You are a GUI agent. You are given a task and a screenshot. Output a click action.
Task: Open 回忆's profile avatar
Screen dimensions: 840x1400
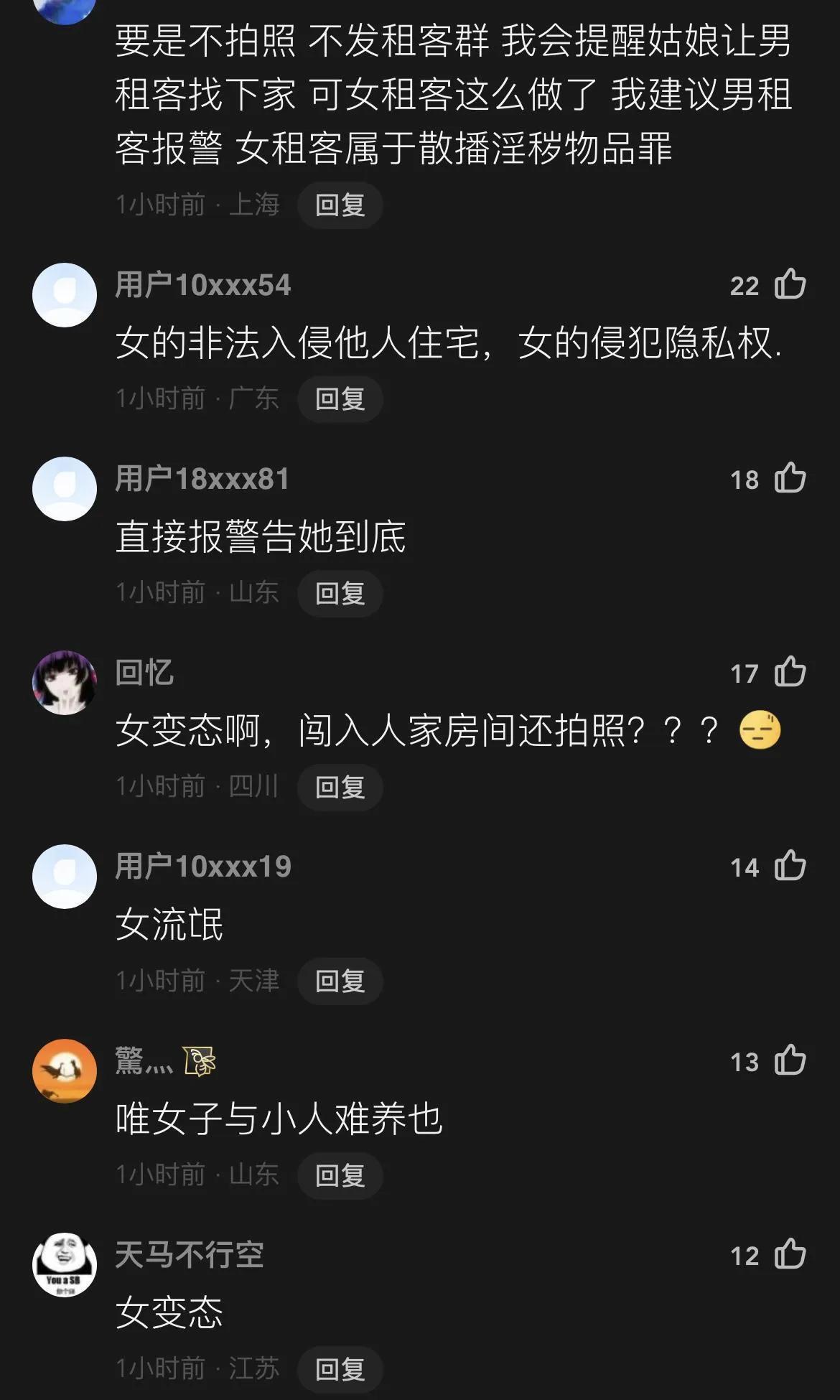coord(65,683)
